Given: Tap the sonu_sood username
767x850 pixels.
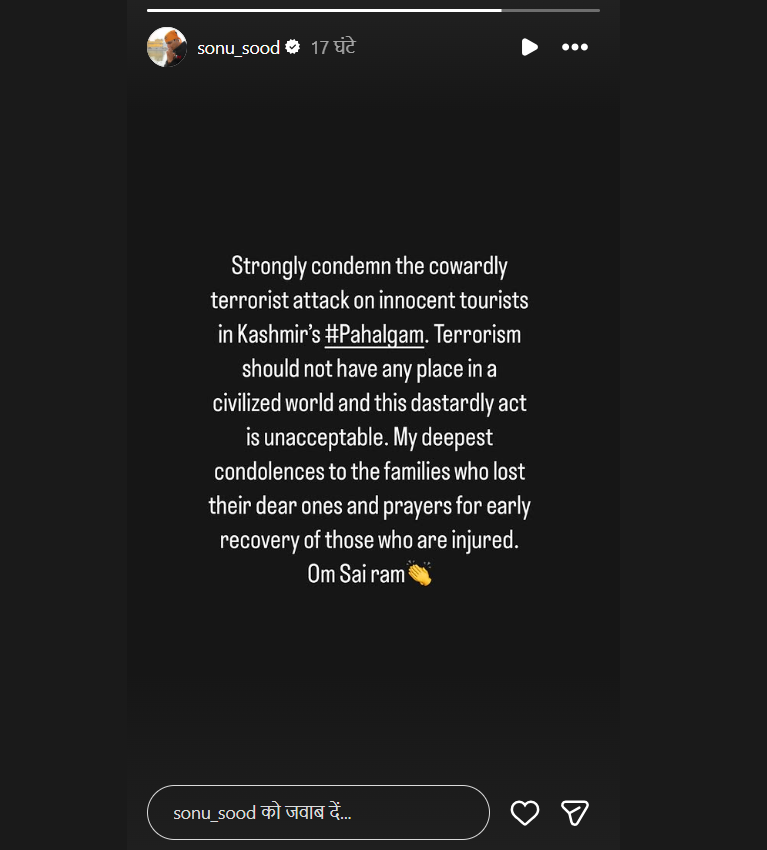Looking at the screenshot, I should (238, 48).
